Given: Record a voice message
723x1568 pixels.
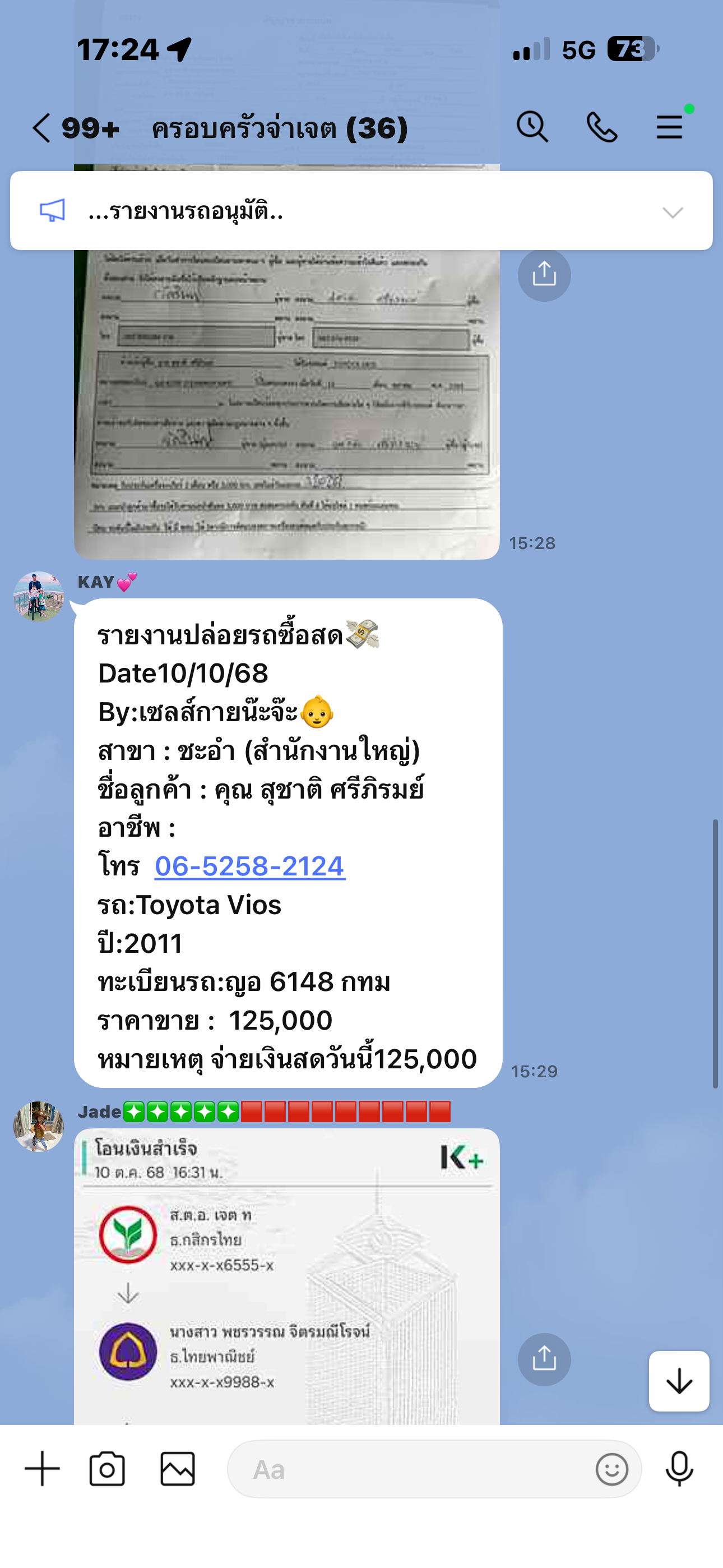Looking at the screenshot, I should pos(679,1469).
